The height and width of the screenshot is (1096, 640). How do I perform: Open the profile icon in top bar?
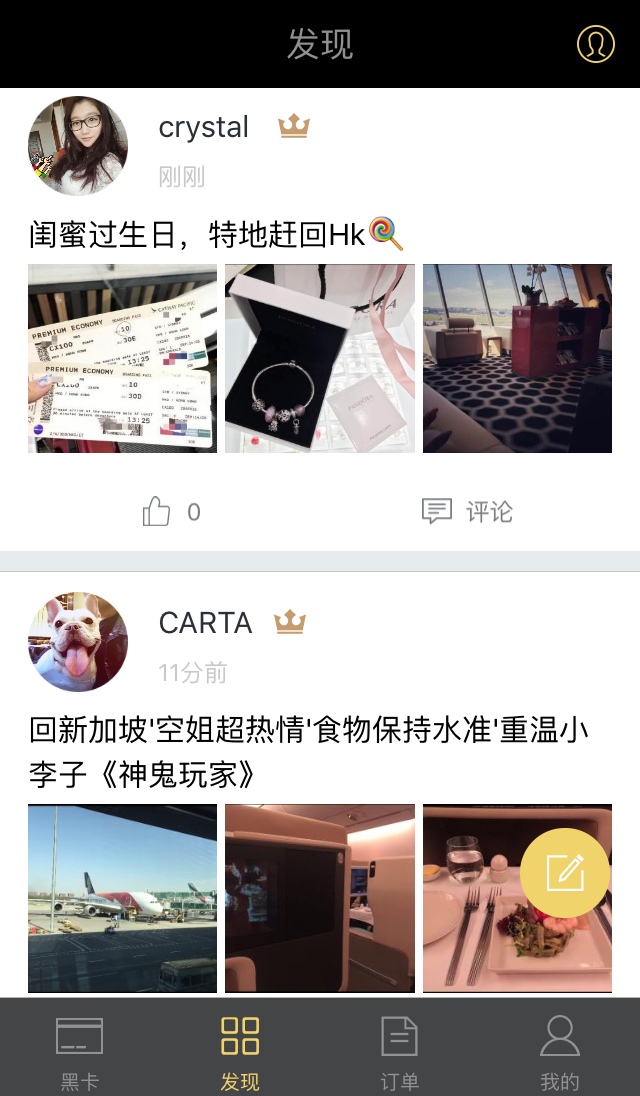pyautogui.click(x=595, y=44)
